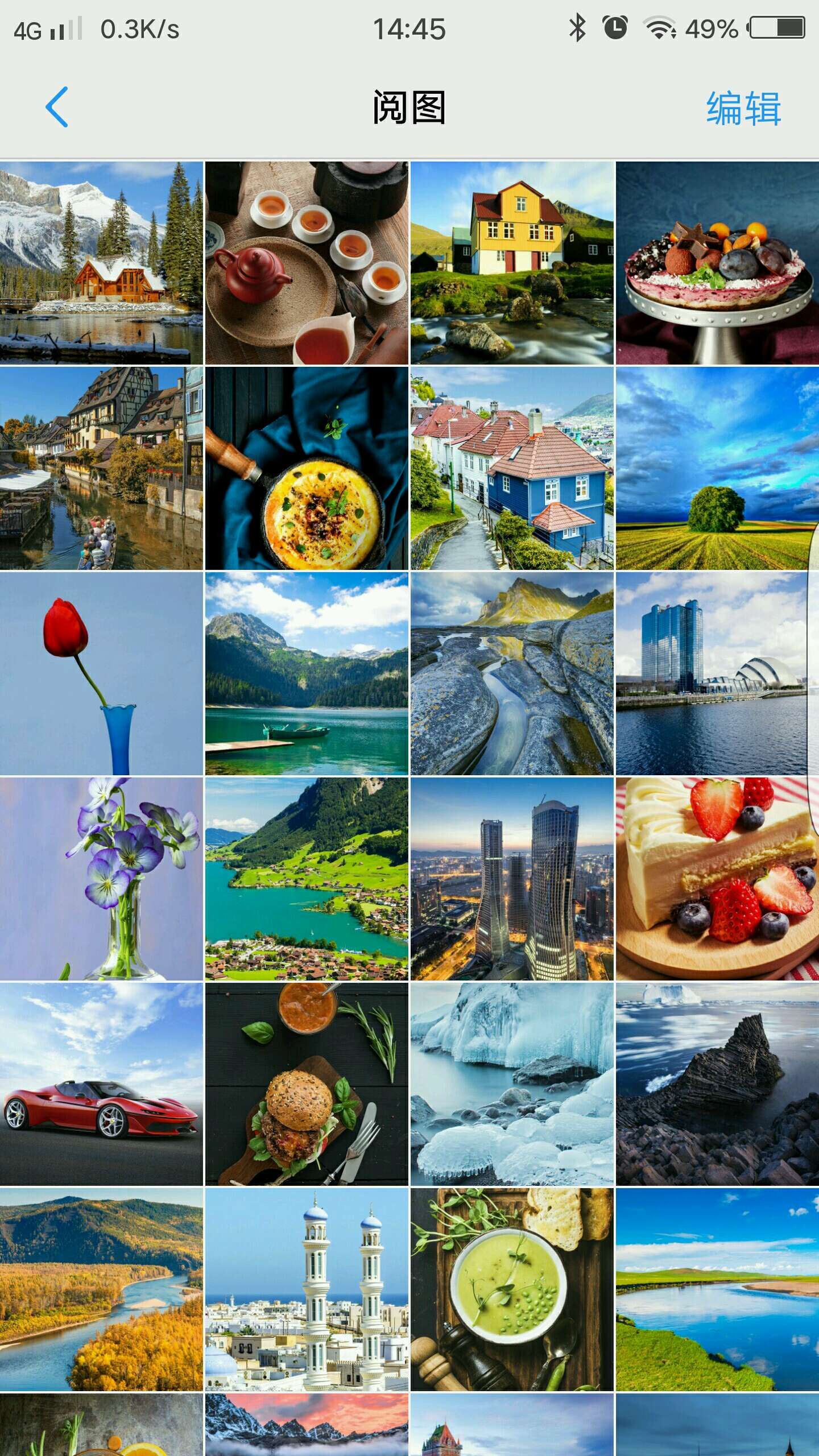Image resolution: width=819 pixels, height=1456 pixels.
Task: View the omelette in skillet photo
Action: (307, 468)
